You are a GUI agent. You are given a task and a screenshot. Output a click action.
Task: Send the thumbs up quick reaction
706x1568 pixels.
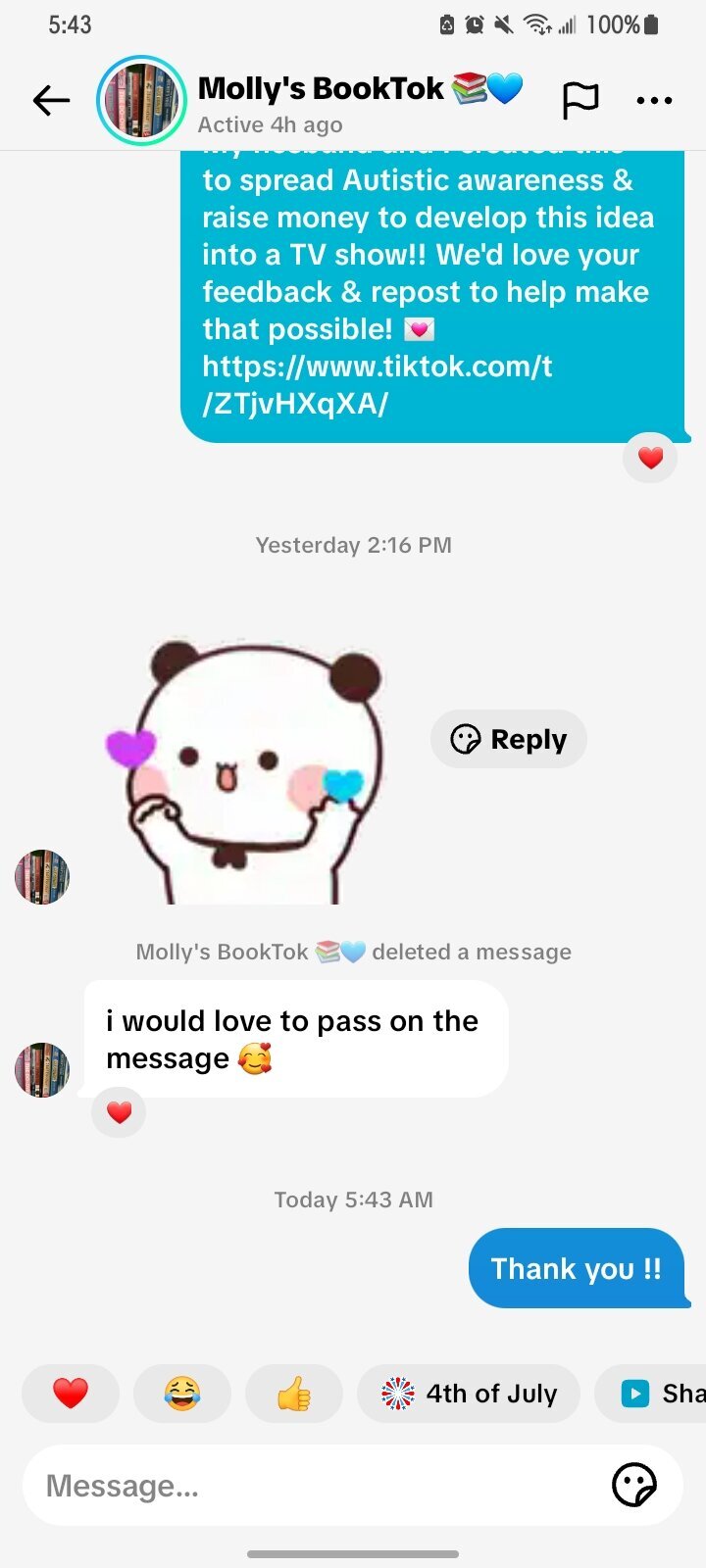294,1393
